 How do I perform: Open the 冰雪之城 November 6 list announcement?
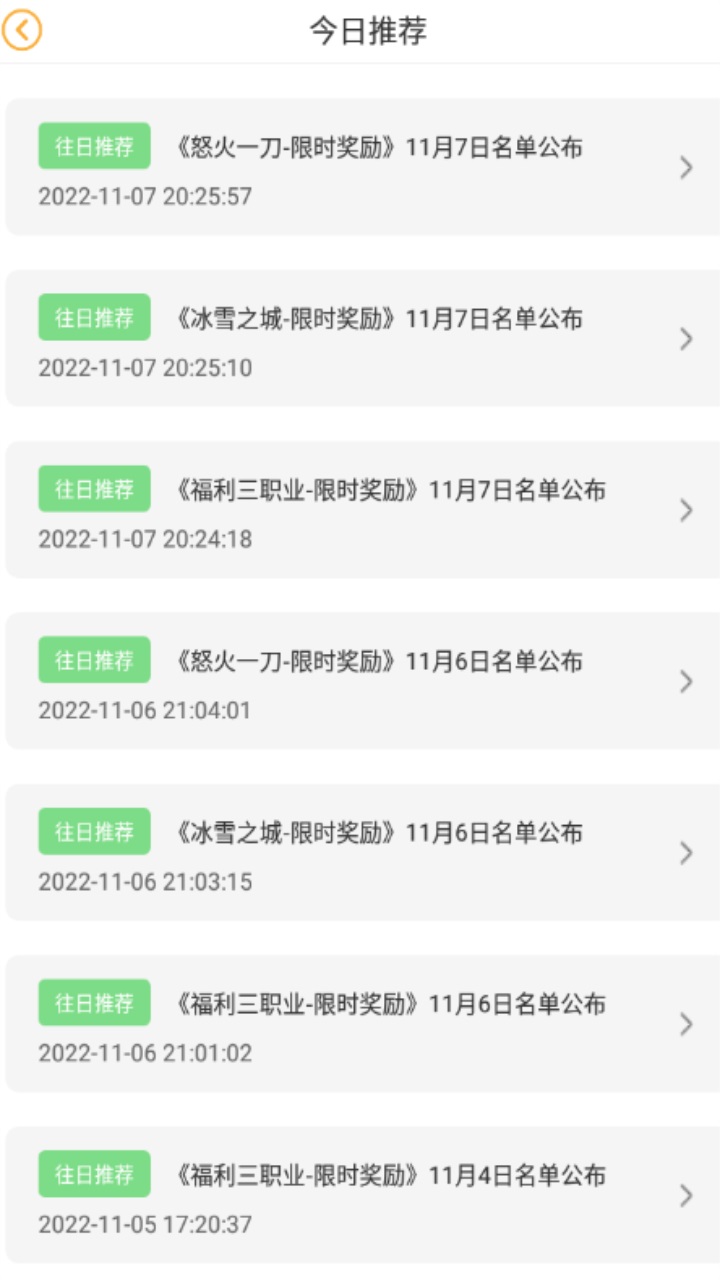[380, 831]
